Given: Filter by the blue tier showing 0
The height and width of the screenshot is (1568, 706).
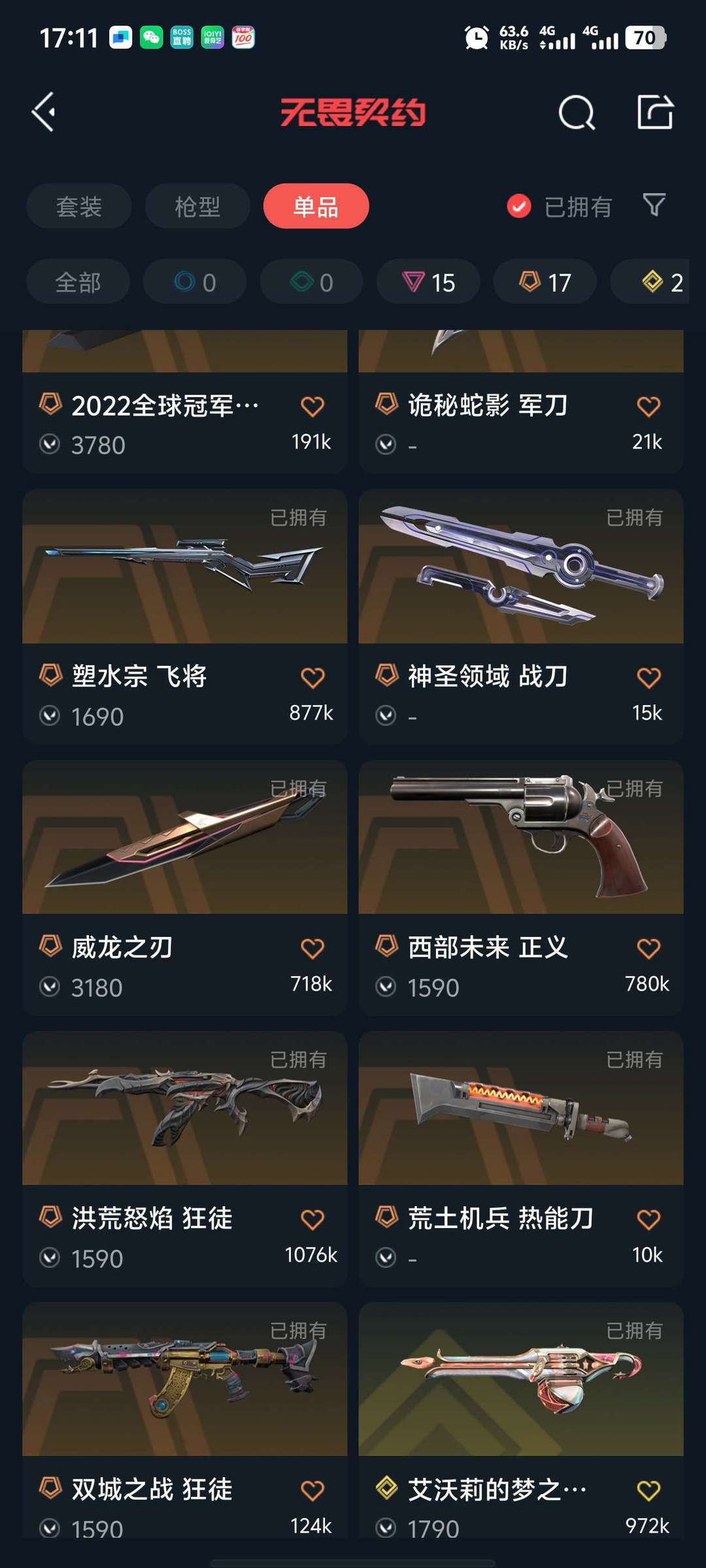Looking at the screenshot, I should tap(195, 282).
